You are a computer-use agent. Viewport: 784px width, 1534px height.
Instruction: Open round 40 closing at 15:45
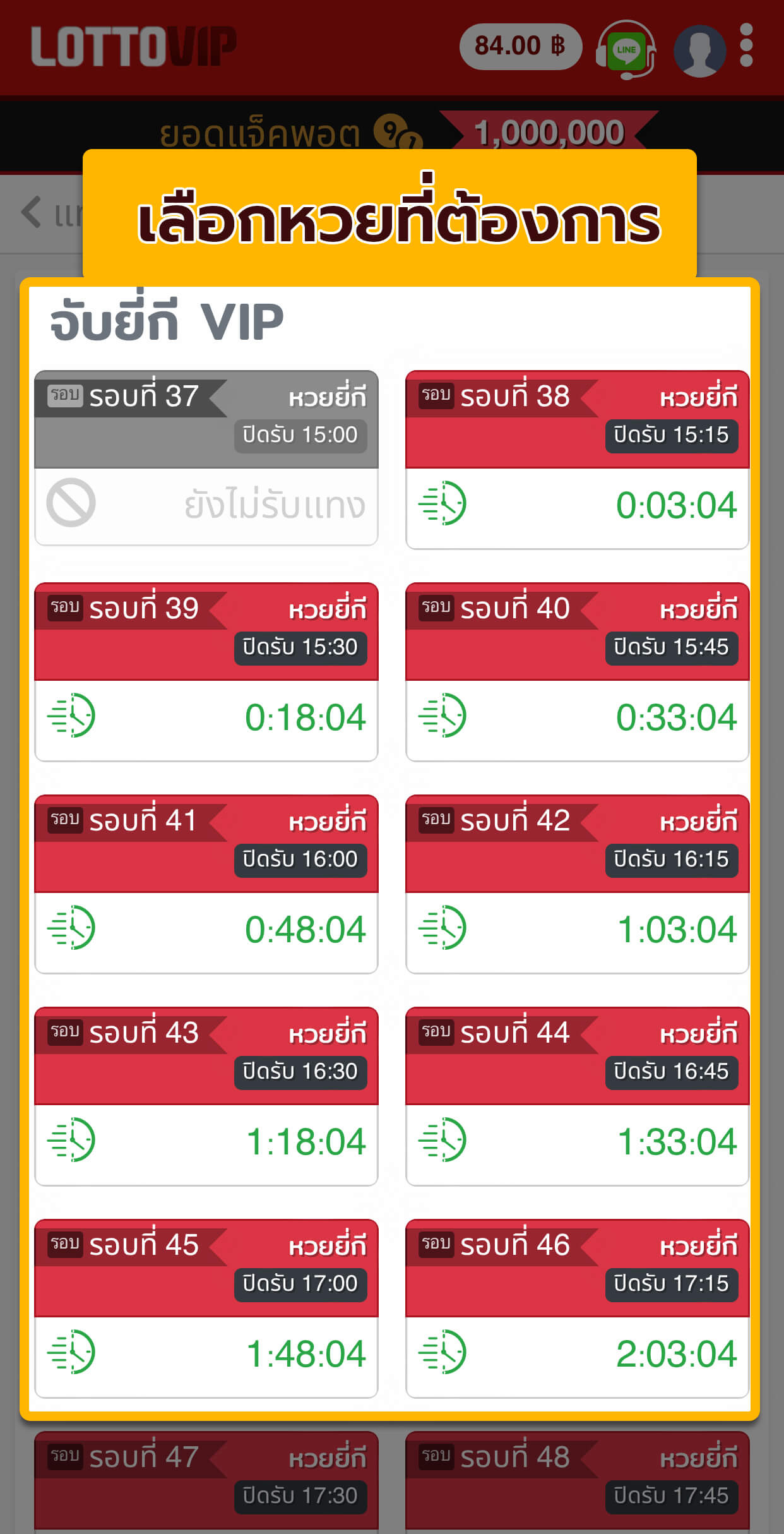(577, 672)
